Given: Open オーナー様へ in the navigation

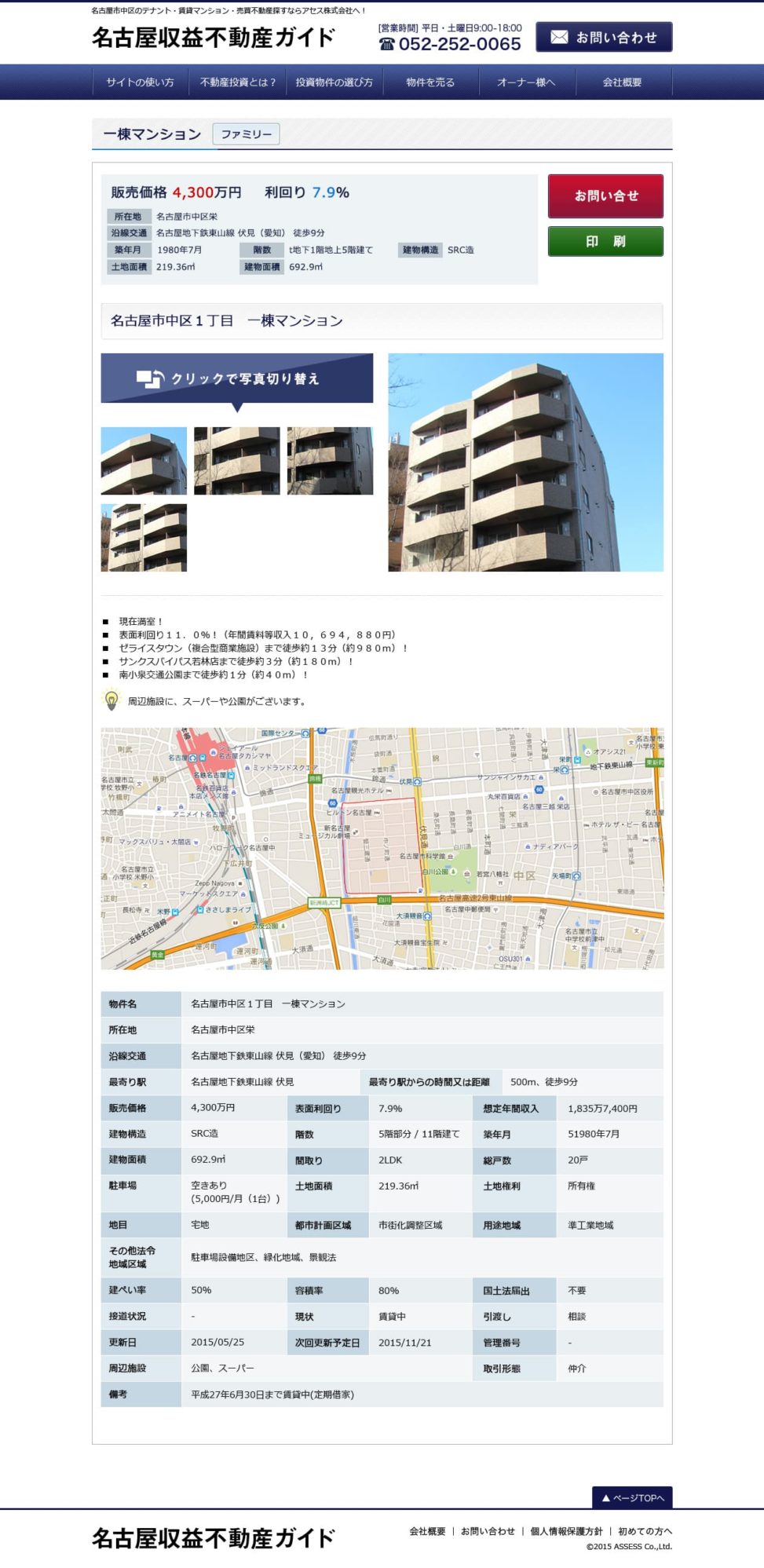Looking at the screenshot, I should (x=525, y=82).
